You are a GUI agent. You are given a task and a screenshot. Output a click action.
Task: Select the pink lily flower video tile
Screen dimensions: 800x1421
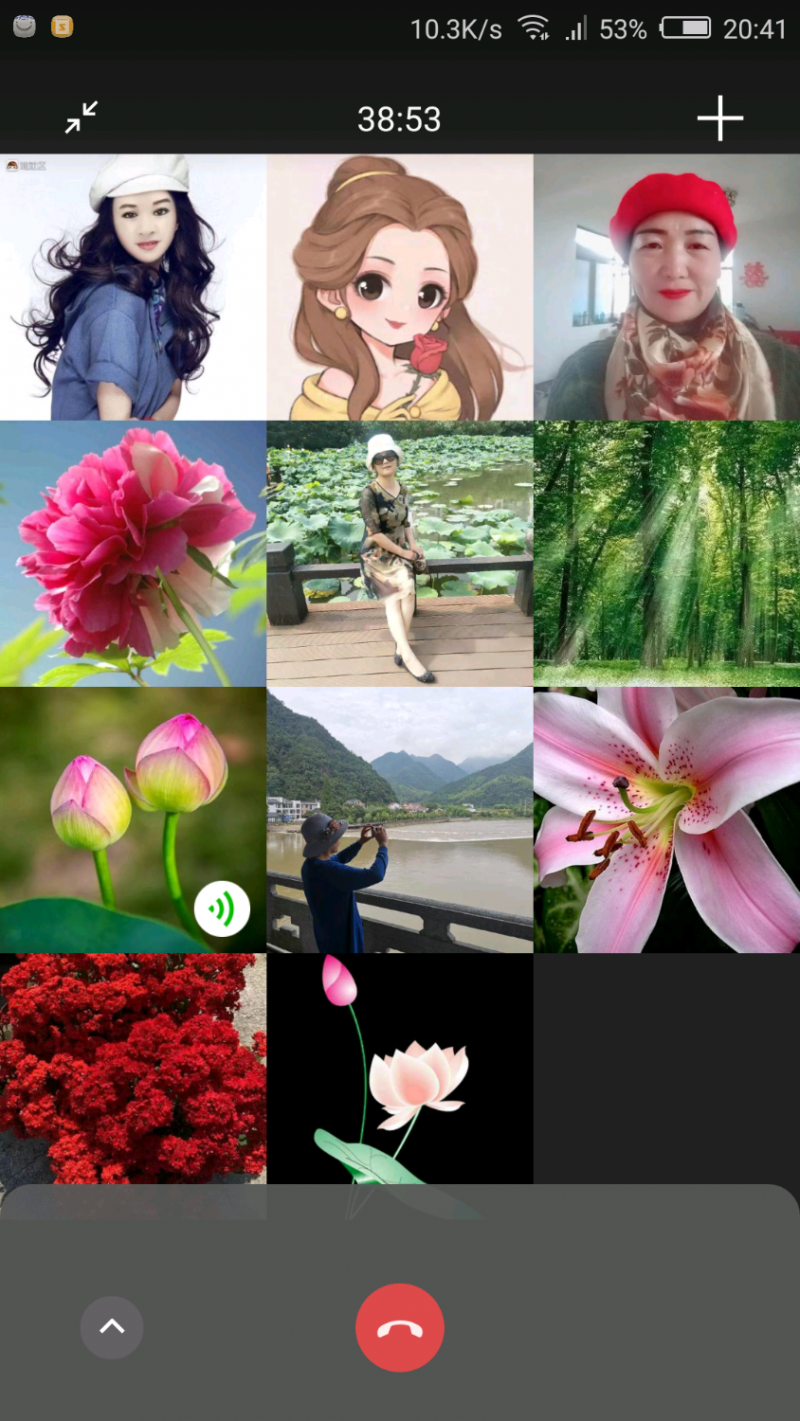[666, 818]
